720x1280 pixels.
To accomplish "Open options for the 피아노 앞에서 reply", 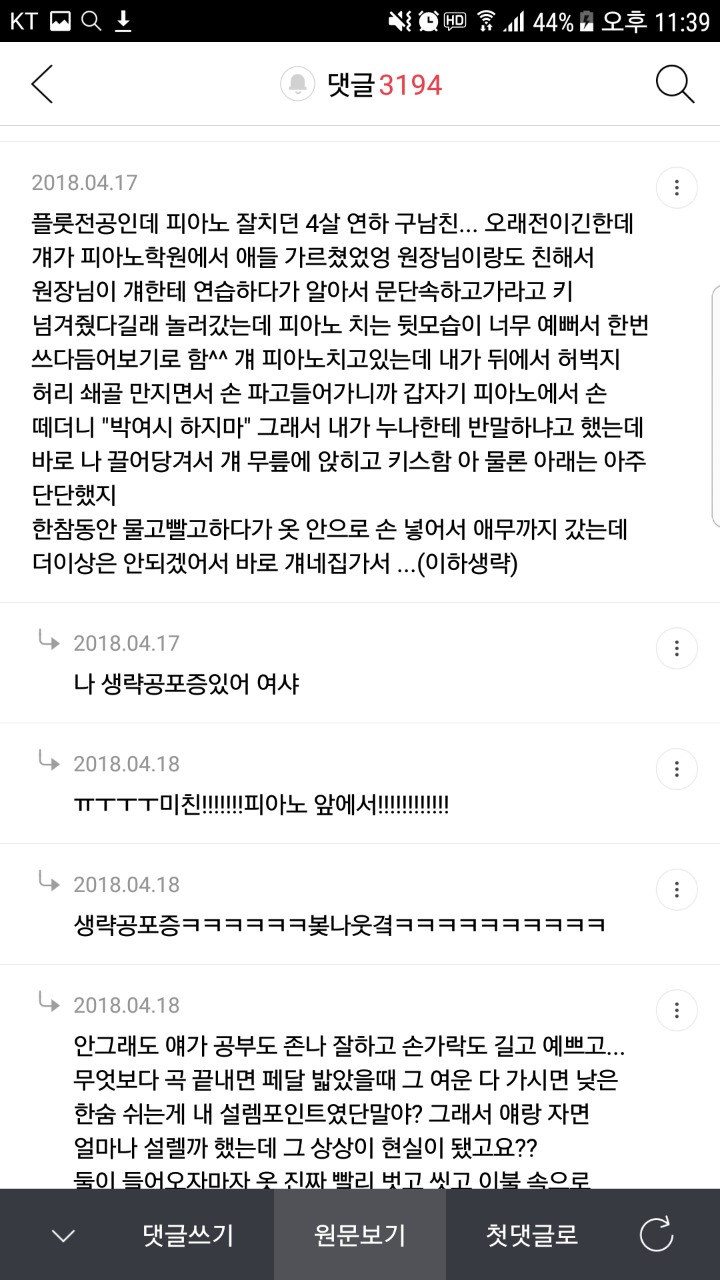I will point(677,768).
